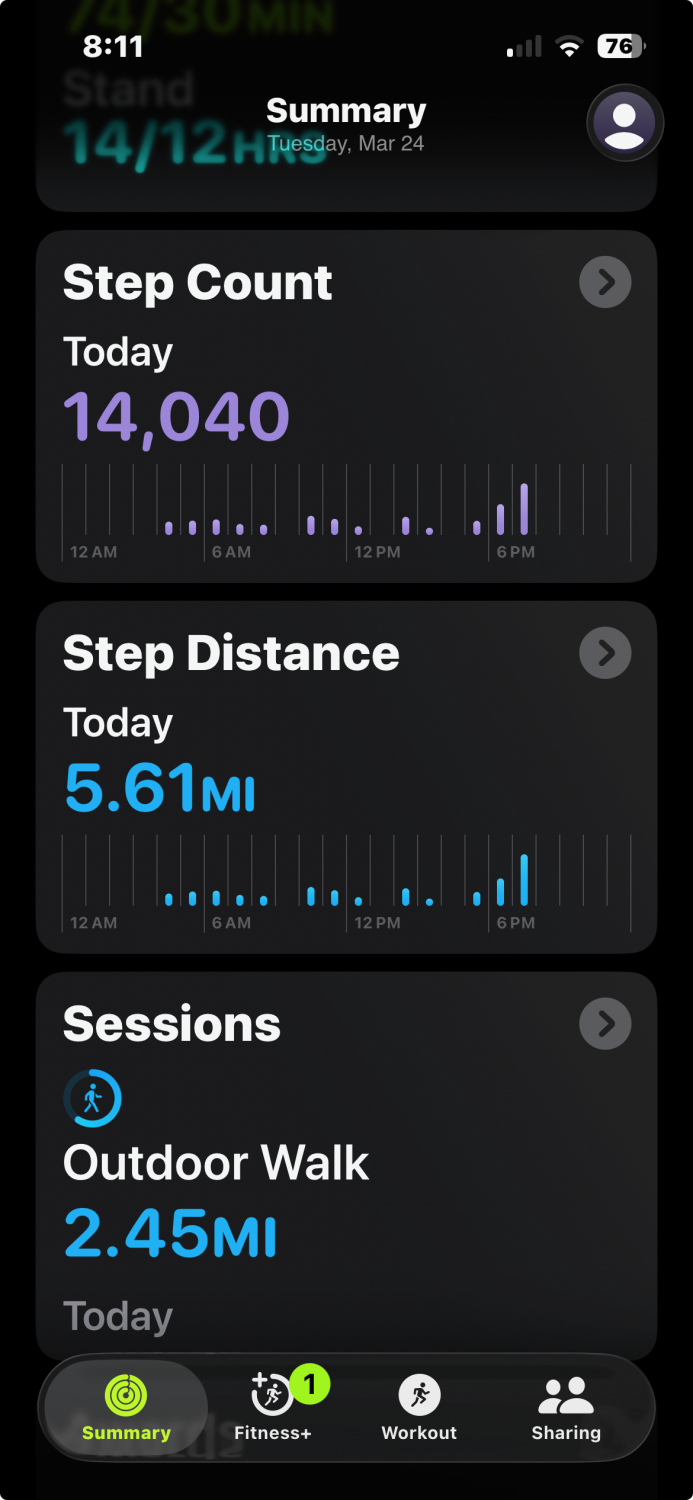Viewport: 693px width, 1500px height.
Task: Expand the Step Distance chevron
Action: [x=605, y=653]
